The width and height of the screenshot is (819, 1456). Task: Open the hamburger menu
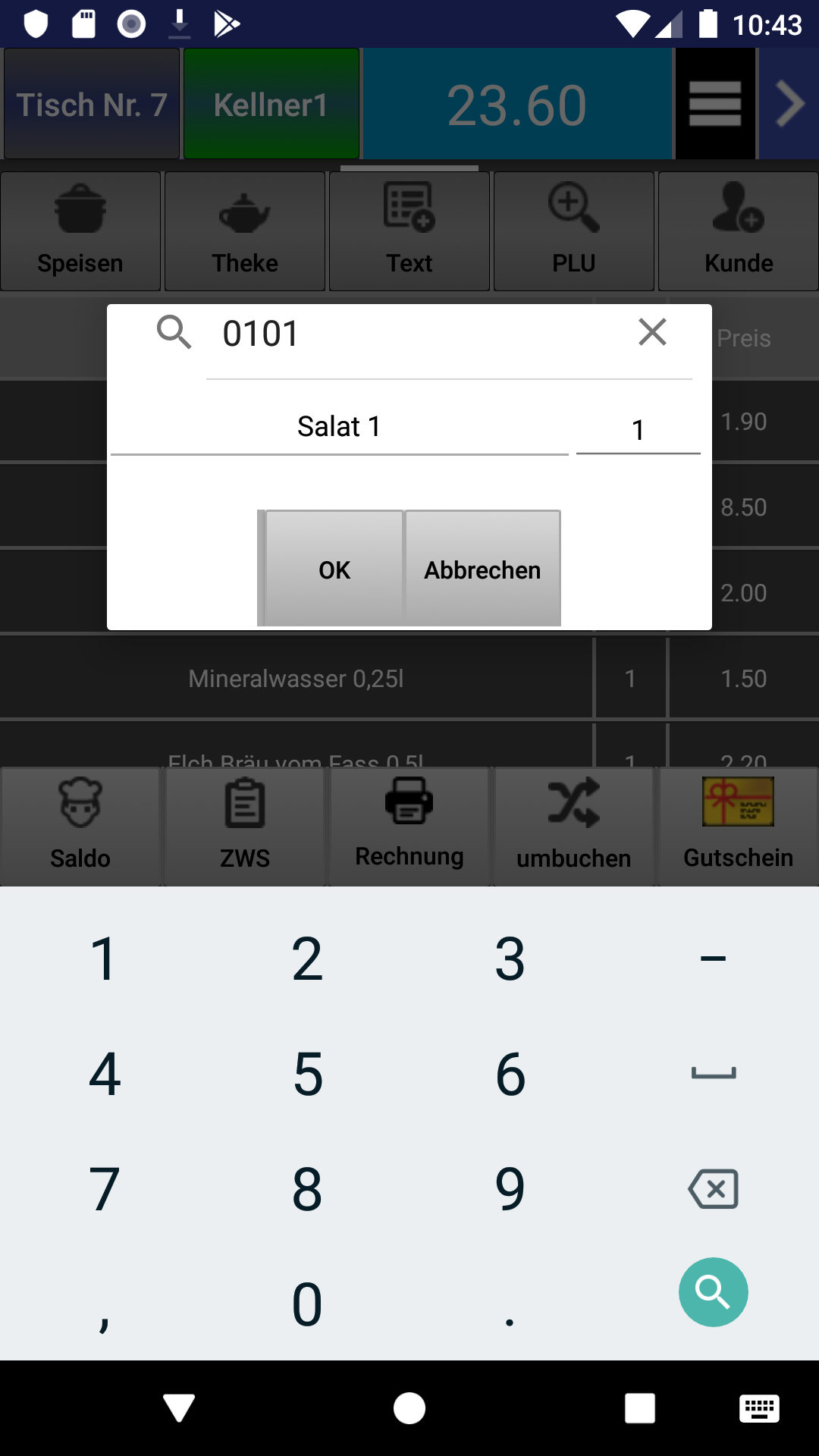[715, 104]
